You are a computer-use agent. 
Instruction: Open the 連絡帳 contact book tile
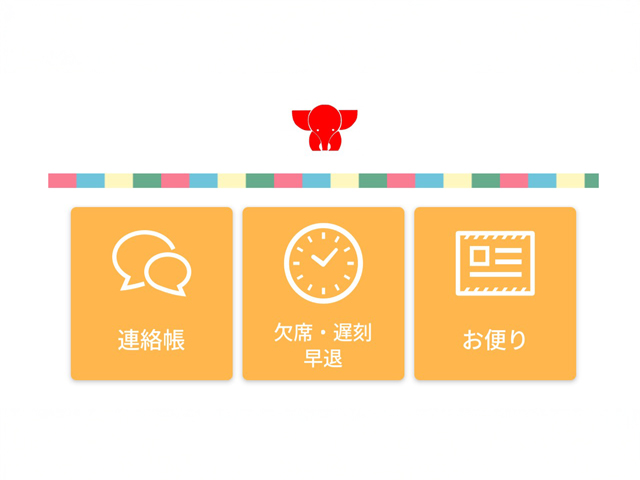[151, 294]
